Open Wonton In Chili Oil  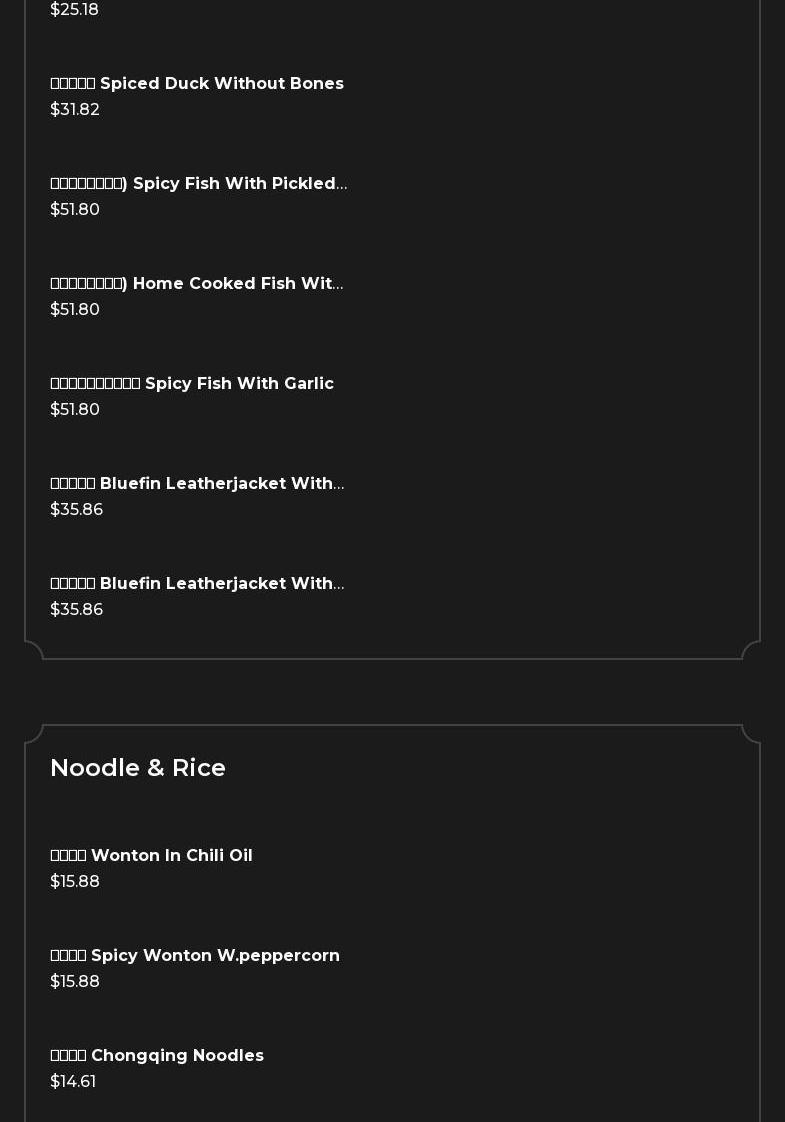pyautogui.click(x=151, y=856)
